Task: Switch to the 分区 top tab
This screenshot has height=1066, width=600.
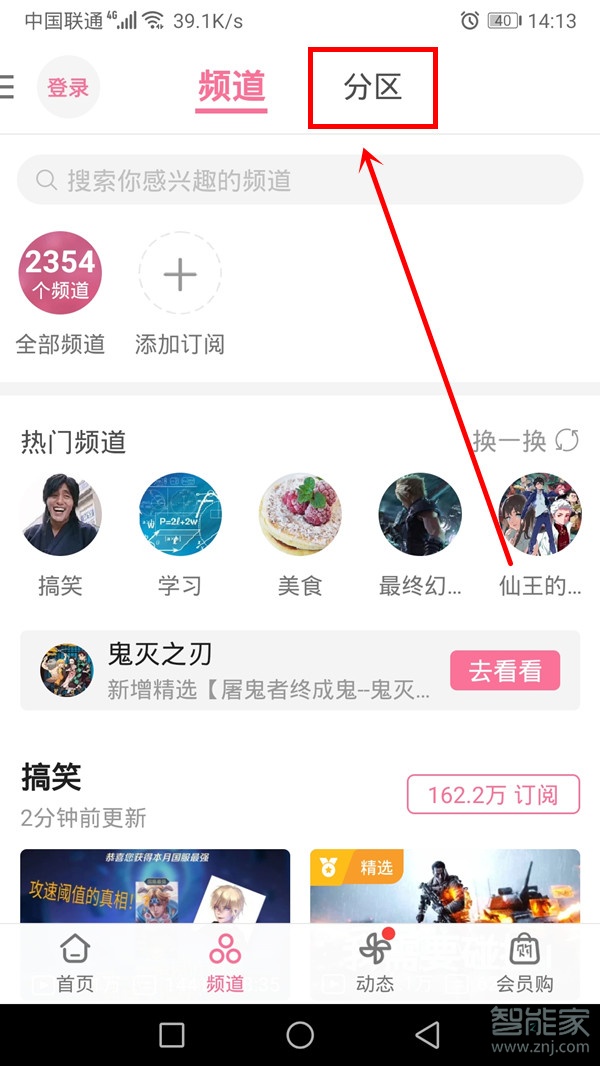Action: pyautogui.click(x=372, y=87)
